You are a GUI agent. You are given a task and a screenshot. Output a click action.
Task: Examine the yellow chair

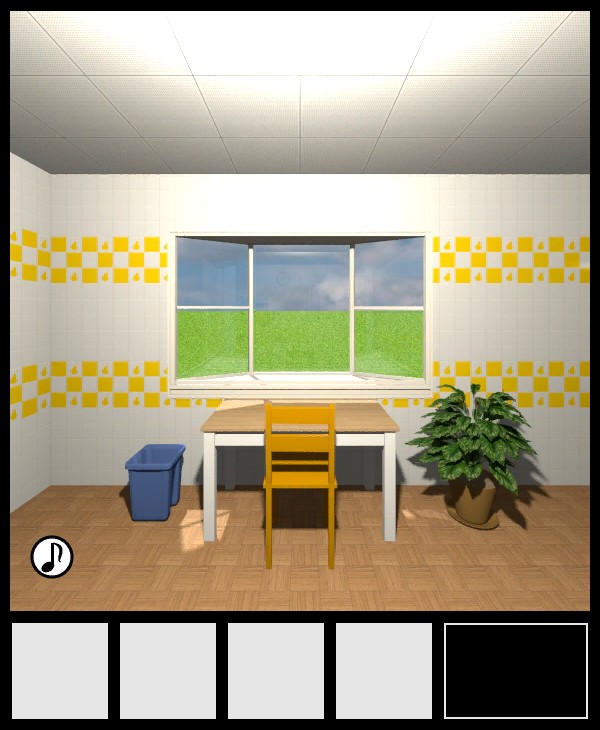pos(299,470)
